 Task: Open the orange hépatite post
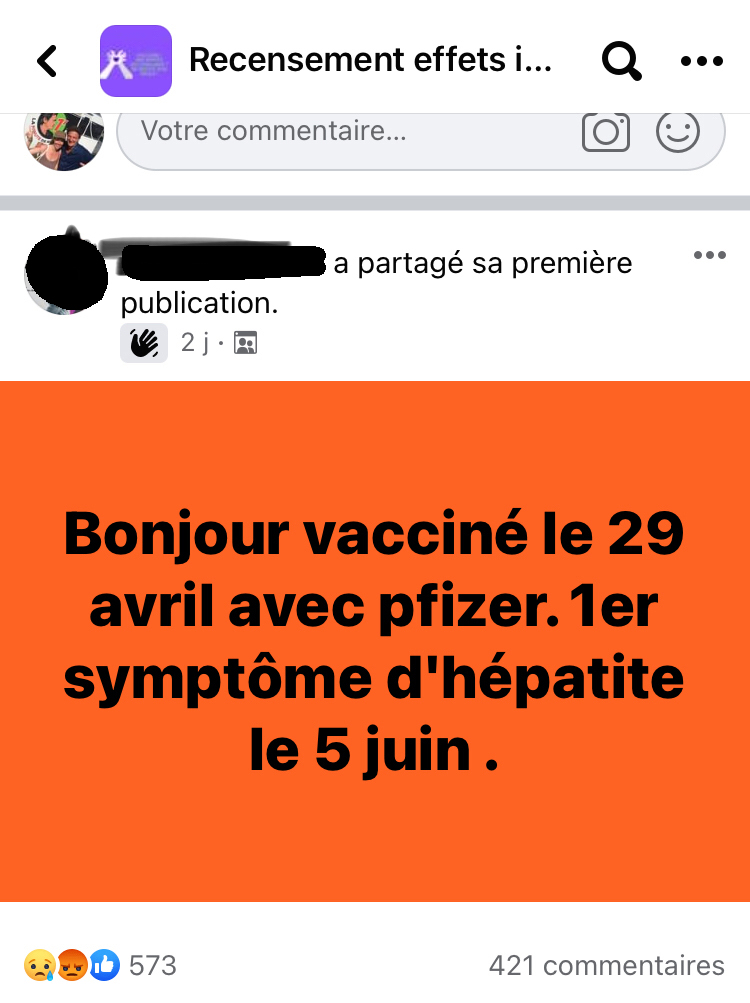click(x=375, y=641)
